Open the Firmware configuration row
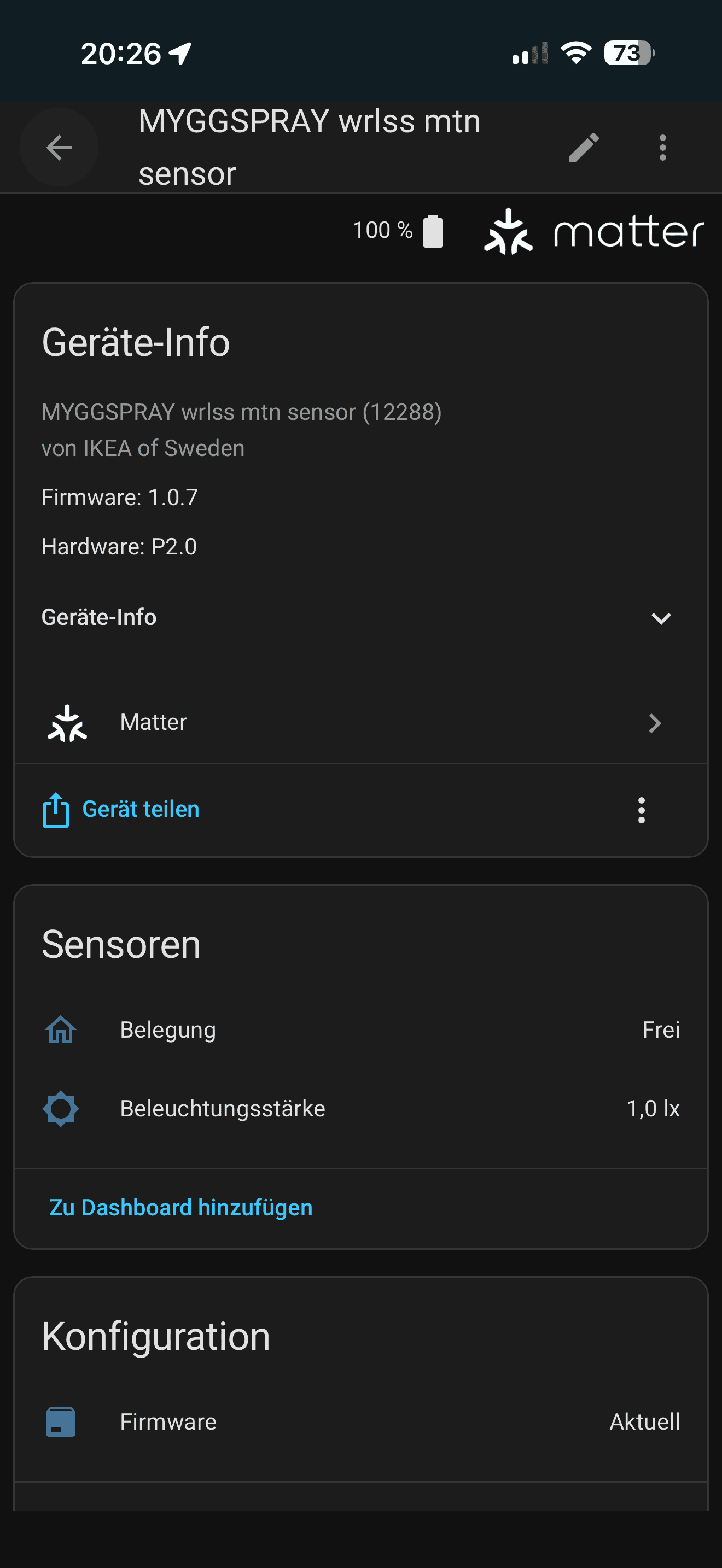This screenshot has height=1568, width=722. pyautogui.click(x=360, y=1422)
